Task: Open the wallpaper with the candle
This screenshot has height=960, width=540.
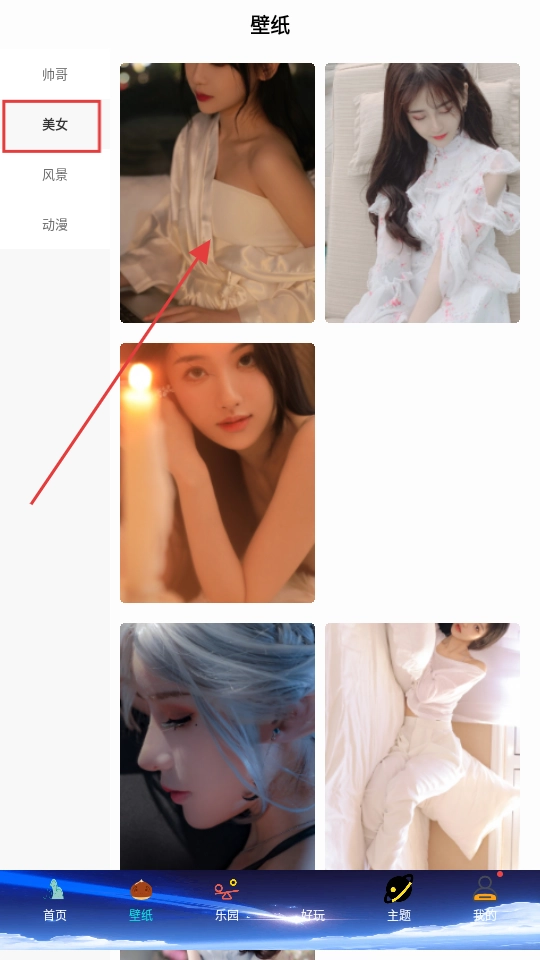Action: point(217,473)
